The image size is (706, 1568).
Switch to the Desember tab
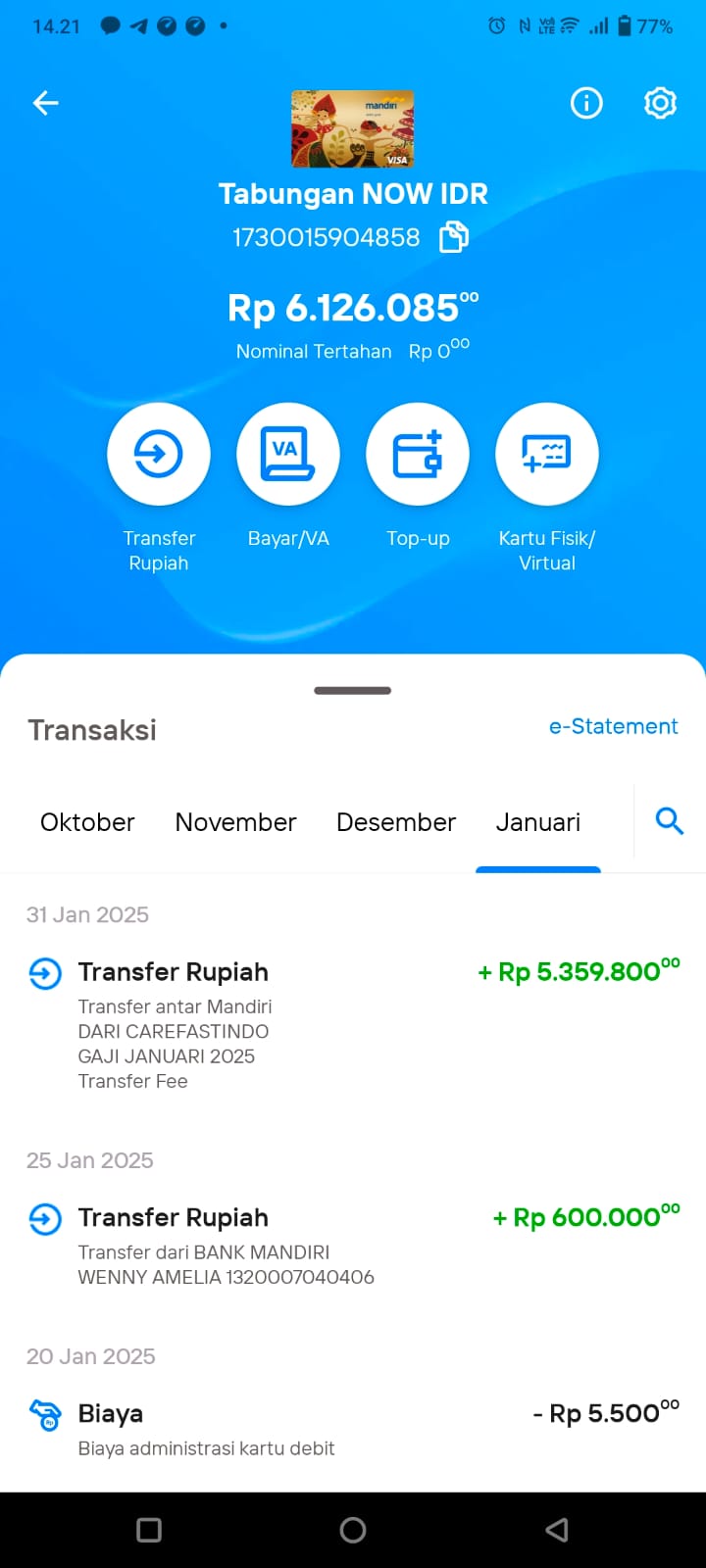coord(396,822)
